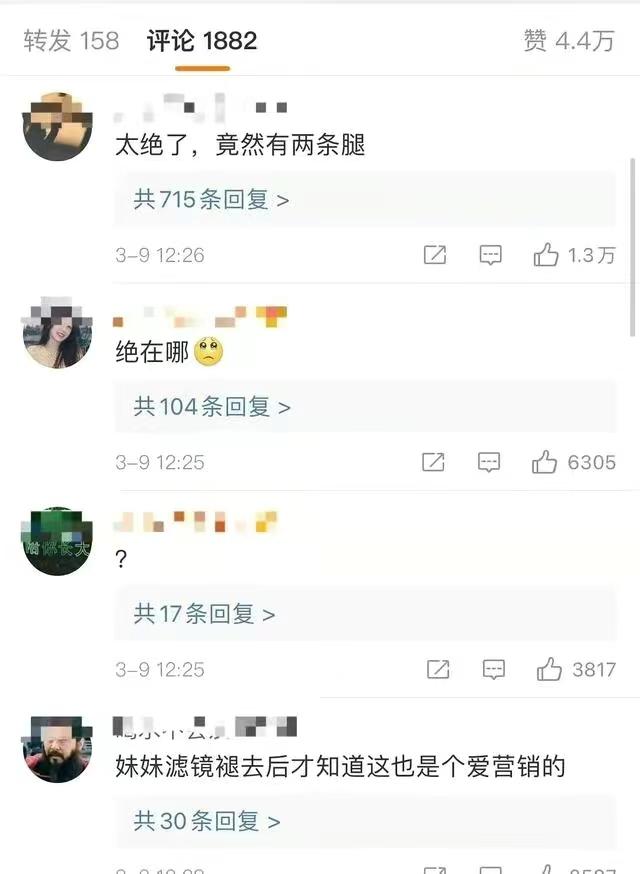Switch to the 转发 158 tab
This screenshot has height=874, width=640.
71,41
